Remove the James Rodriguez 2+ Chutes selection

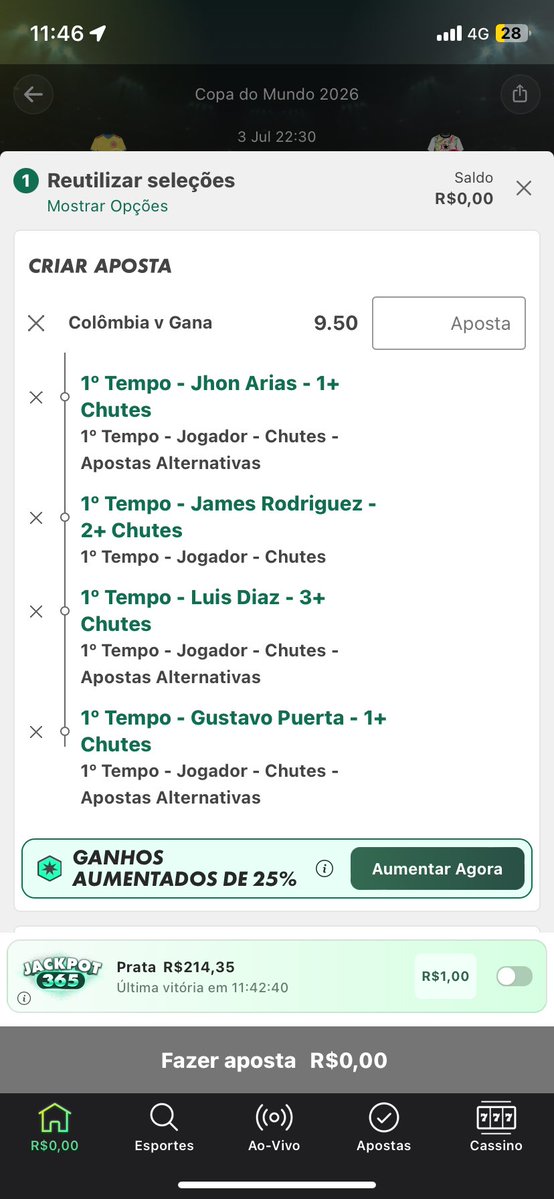coord(36,518)
